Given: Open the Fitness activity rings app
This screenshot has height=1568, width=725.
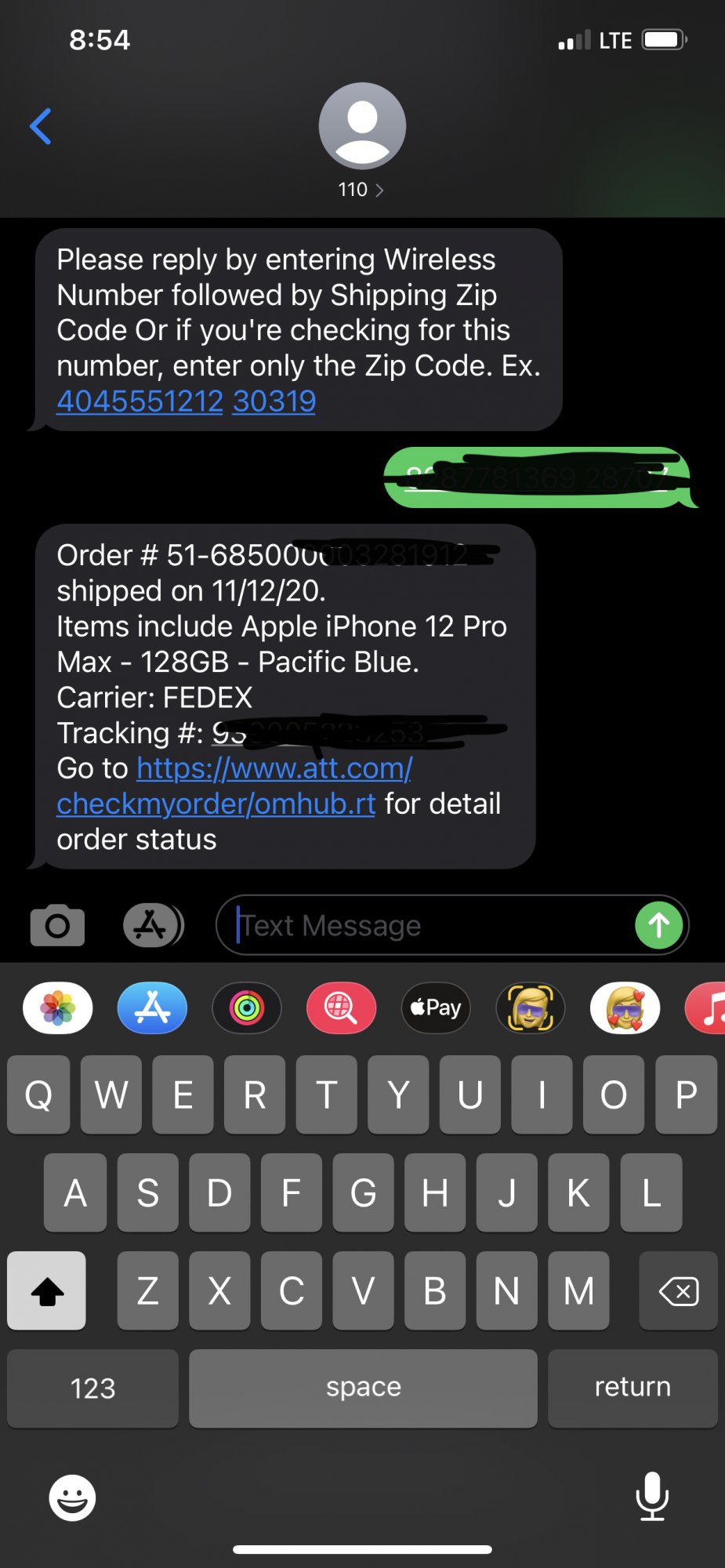Looking at the screenshot, I should [x=247, y=1008].
